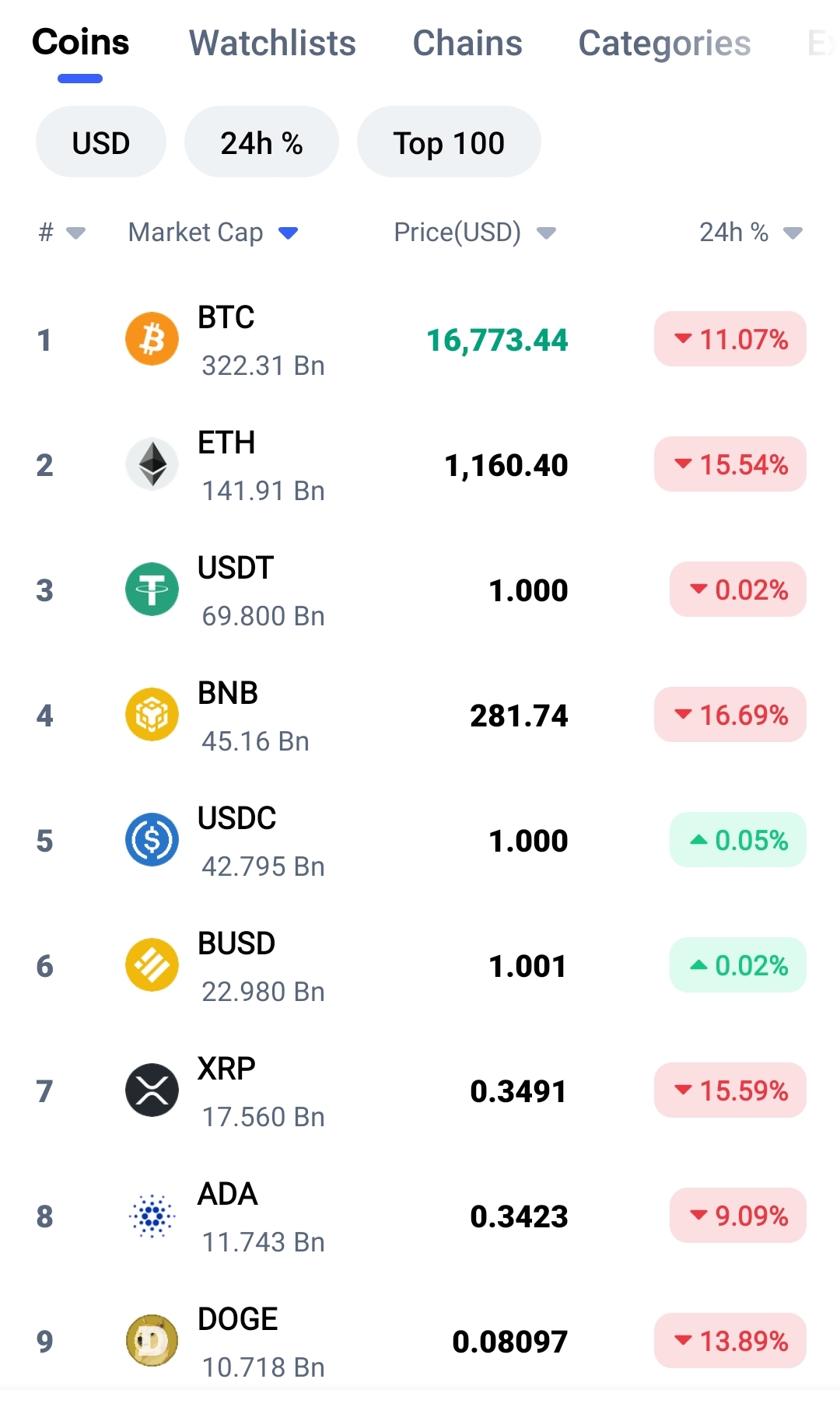Switch to the Watchlists tab

pos(272,44)
